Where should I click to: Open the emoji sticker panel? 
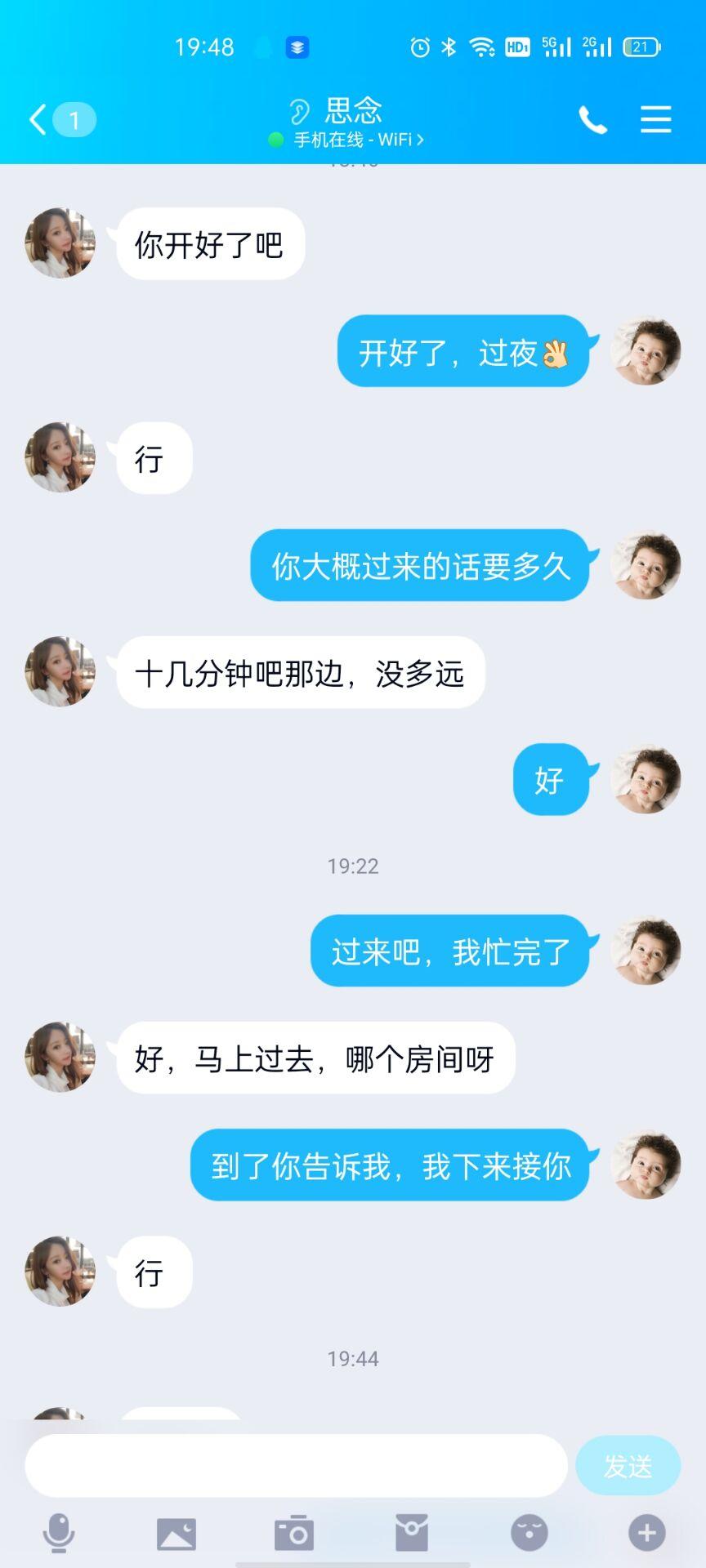529,1532
